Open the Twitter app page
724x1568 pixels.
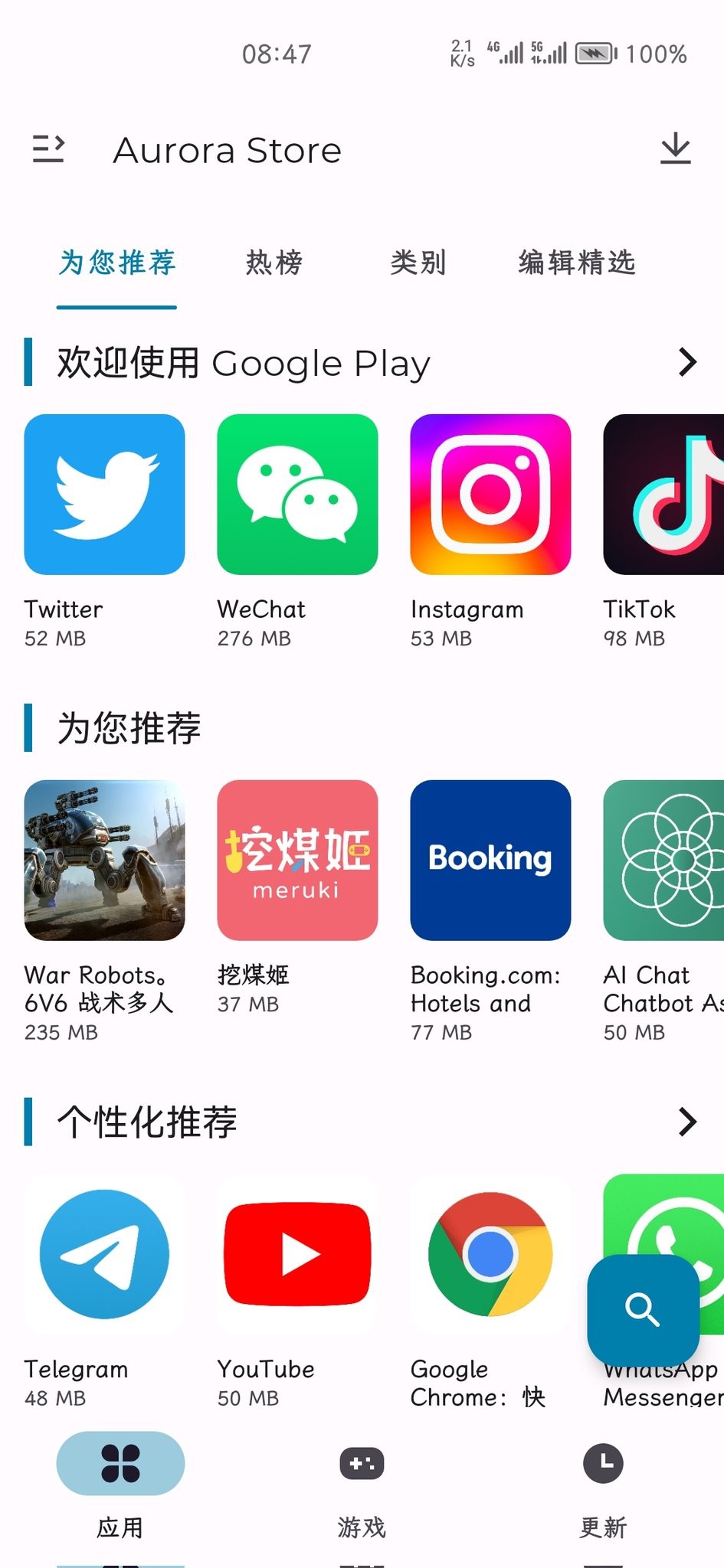(104, 495)
